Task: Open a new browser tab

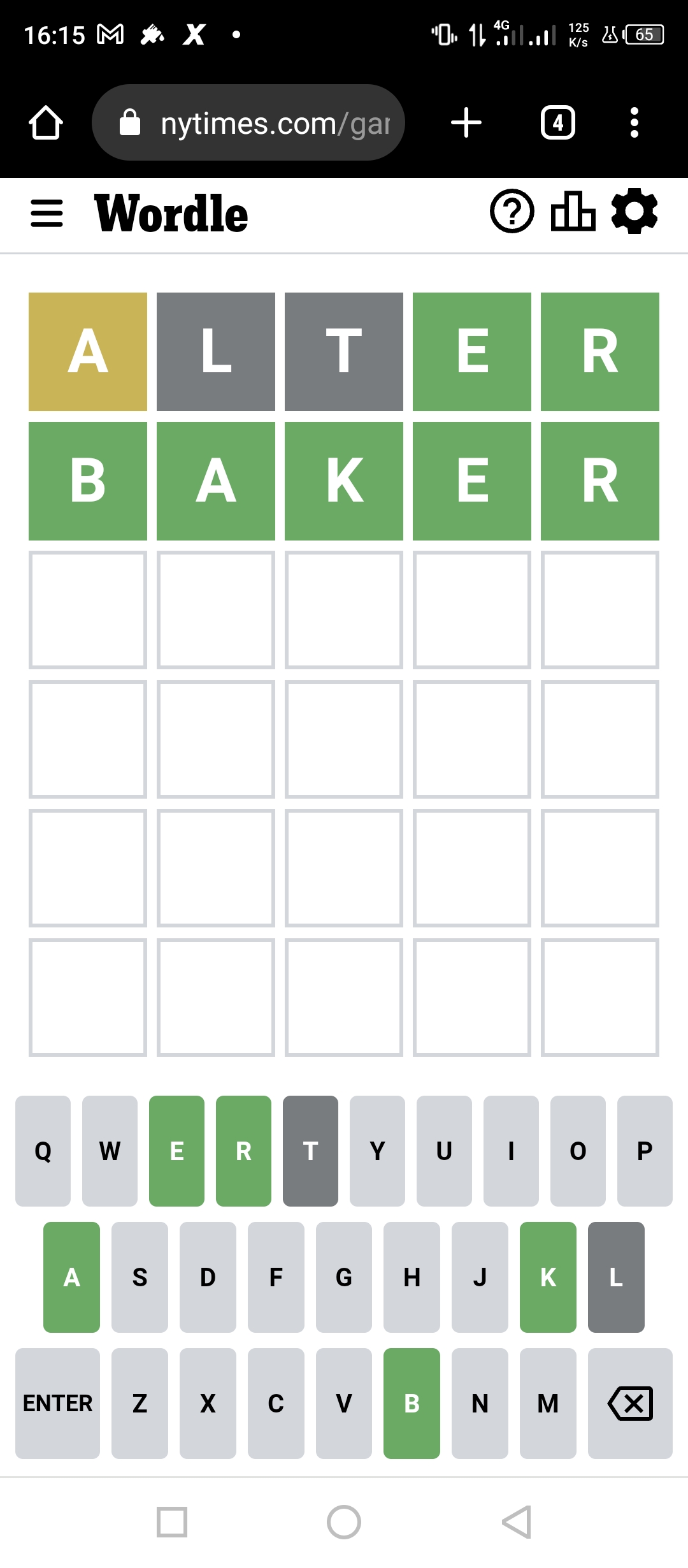Action: 466,122
